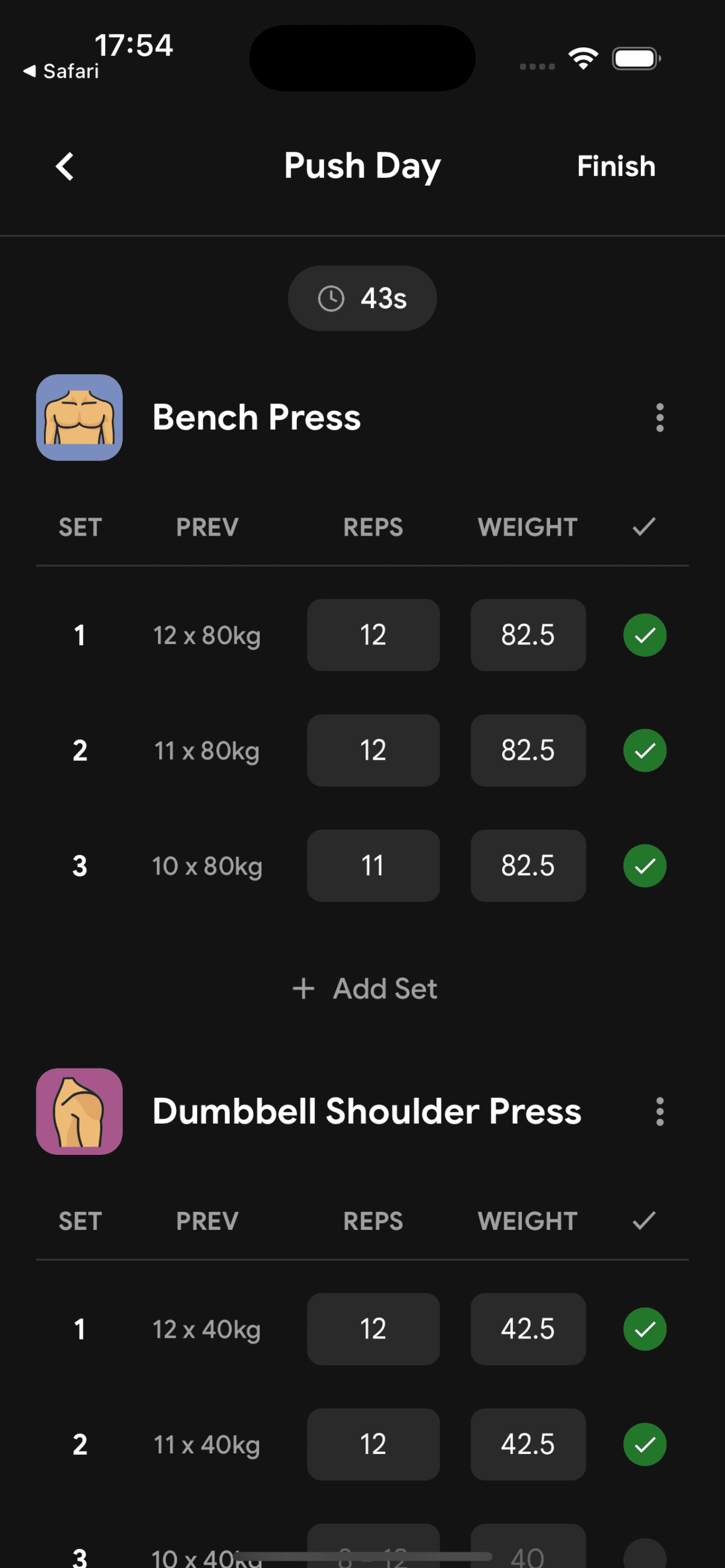Open the Bench Press options three-dot menu
The image size is (725, 1568).
pyautogui.click(x=660, y=417)
